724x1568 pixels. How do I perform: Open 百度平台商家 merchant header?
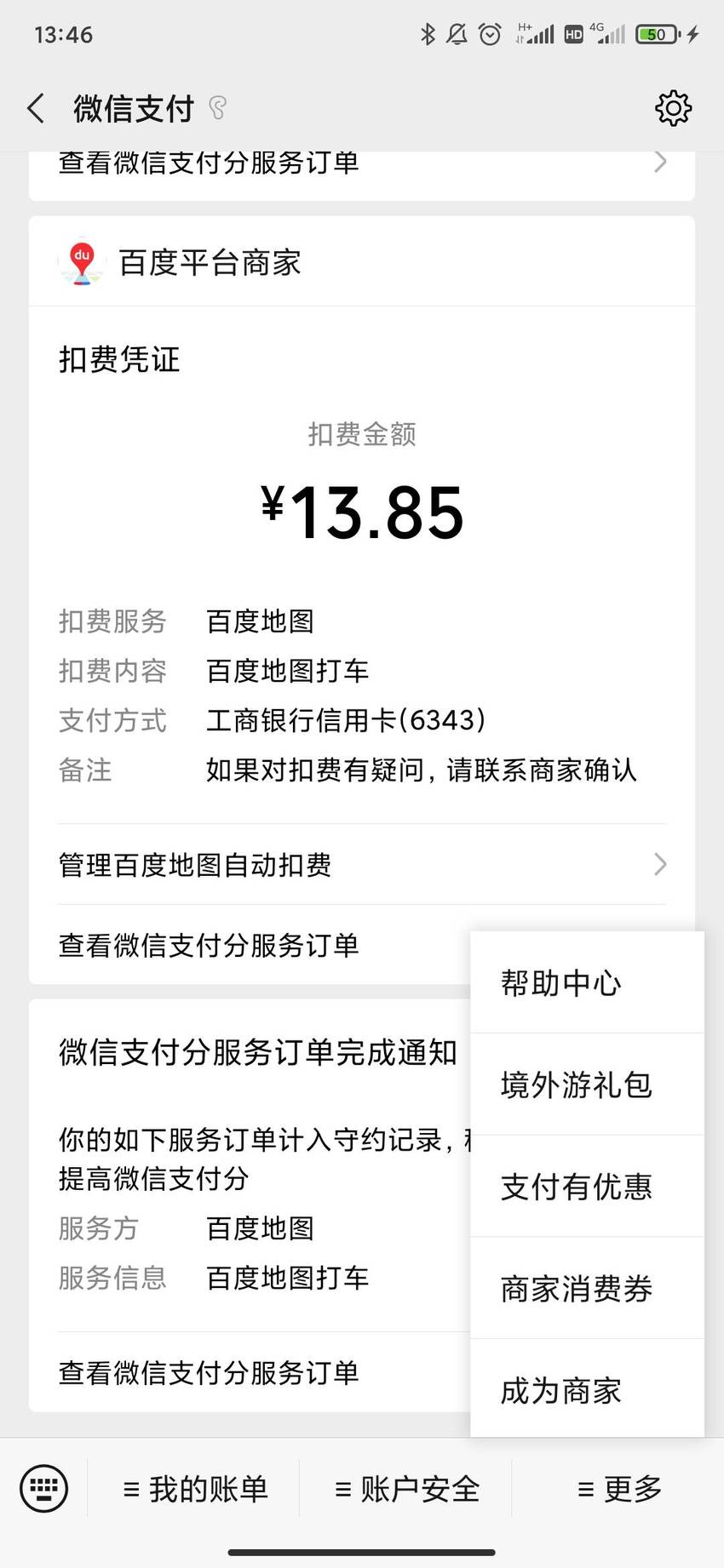coord(362,261)
